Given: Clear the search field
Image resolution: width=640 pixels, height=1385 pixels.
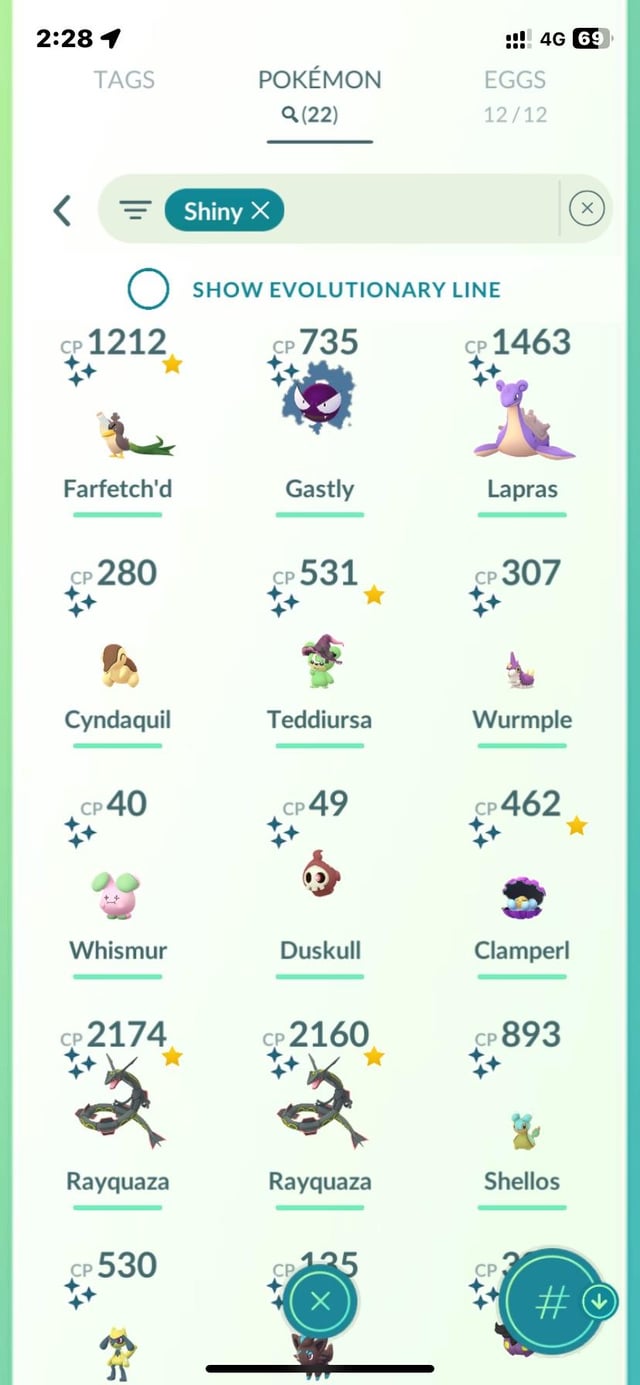Looking at the screenshot, I should [586, 208].
